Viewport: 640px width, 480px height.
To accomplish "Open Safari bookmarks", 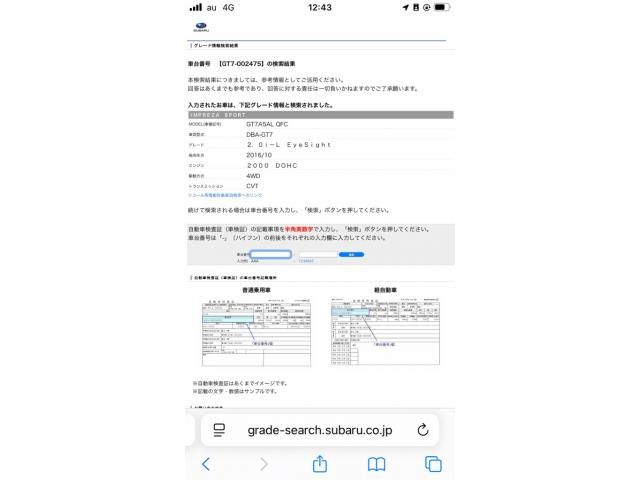I will [376, 464].
